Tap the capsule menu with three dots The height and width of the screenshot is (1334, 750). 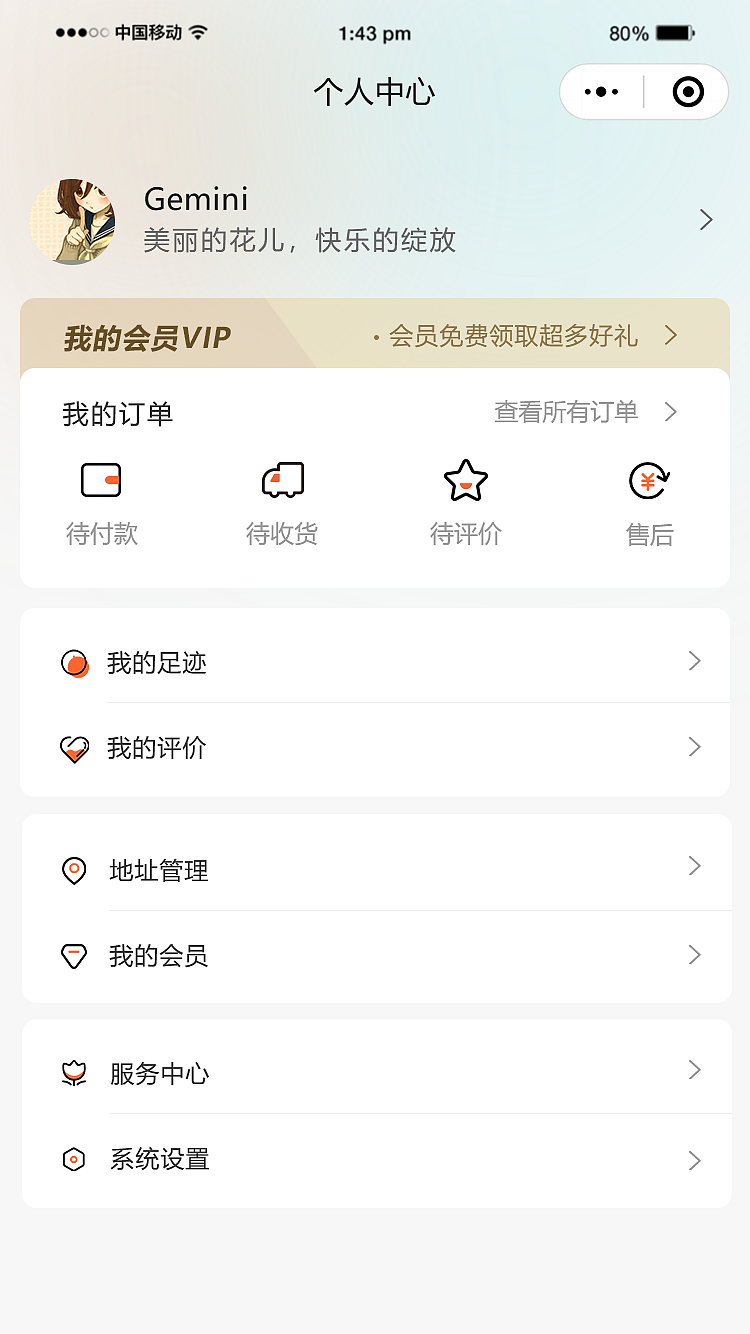601,91
